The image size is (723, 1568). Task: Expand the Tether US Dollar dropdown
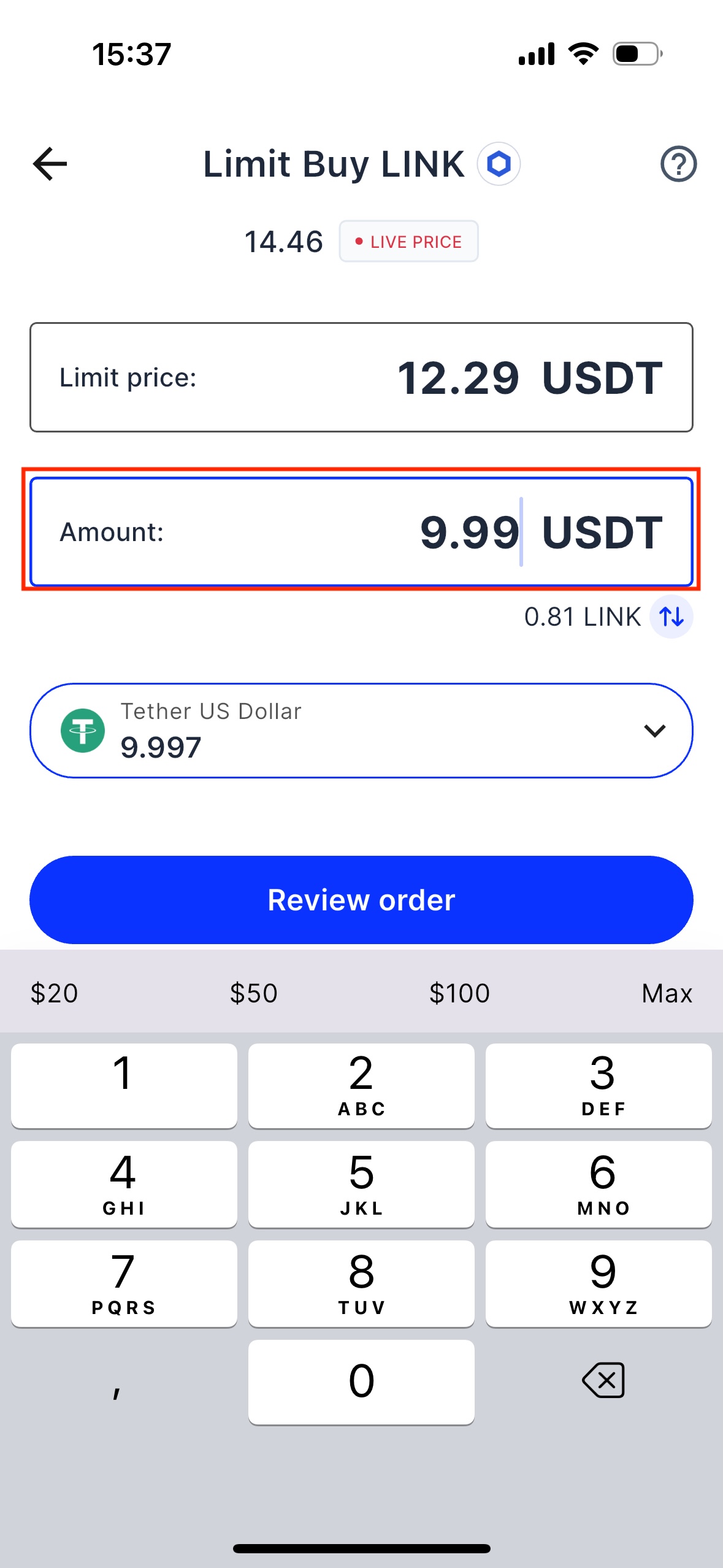(654, 731)
